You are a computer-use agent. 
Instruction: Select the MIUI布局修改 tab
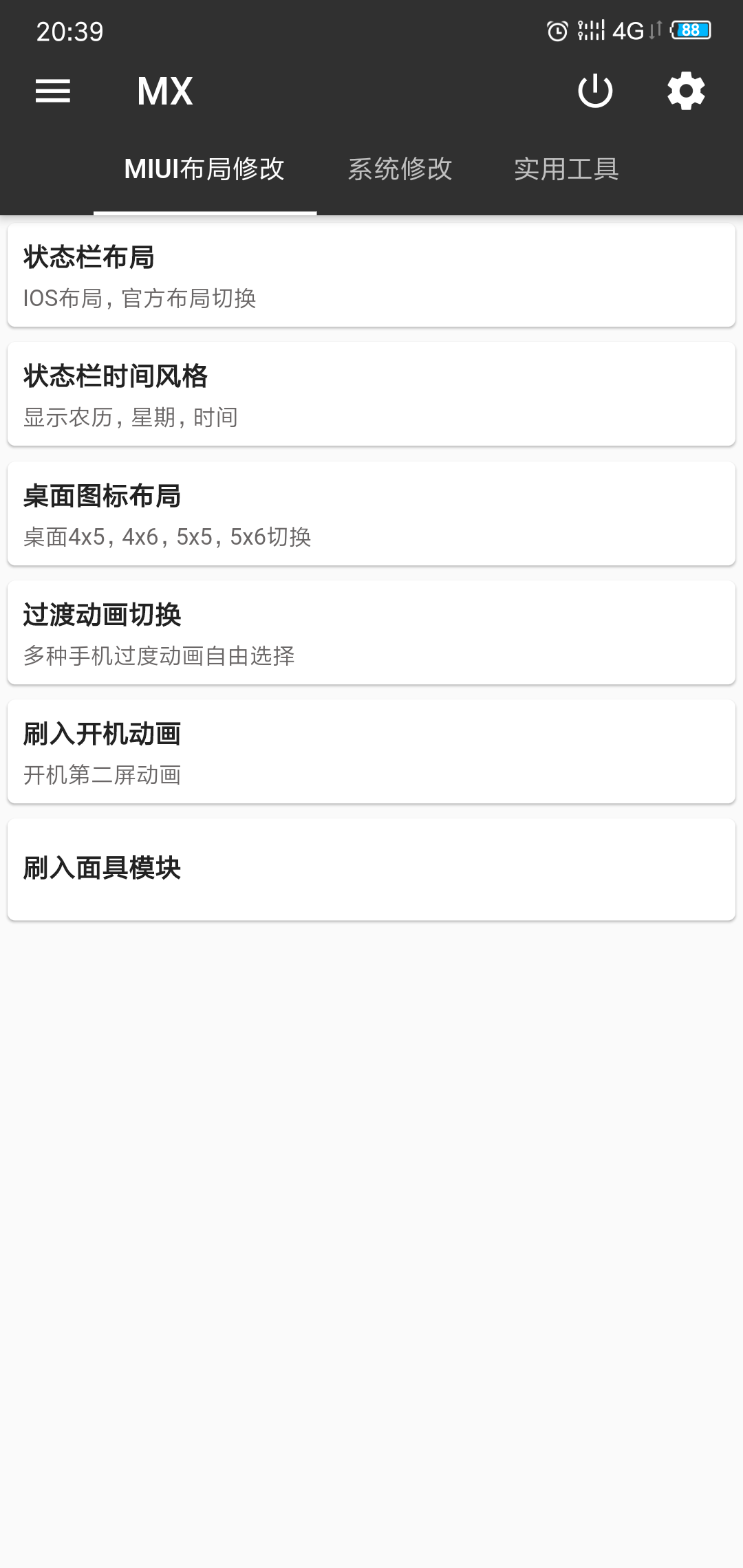tap(204, 169)
